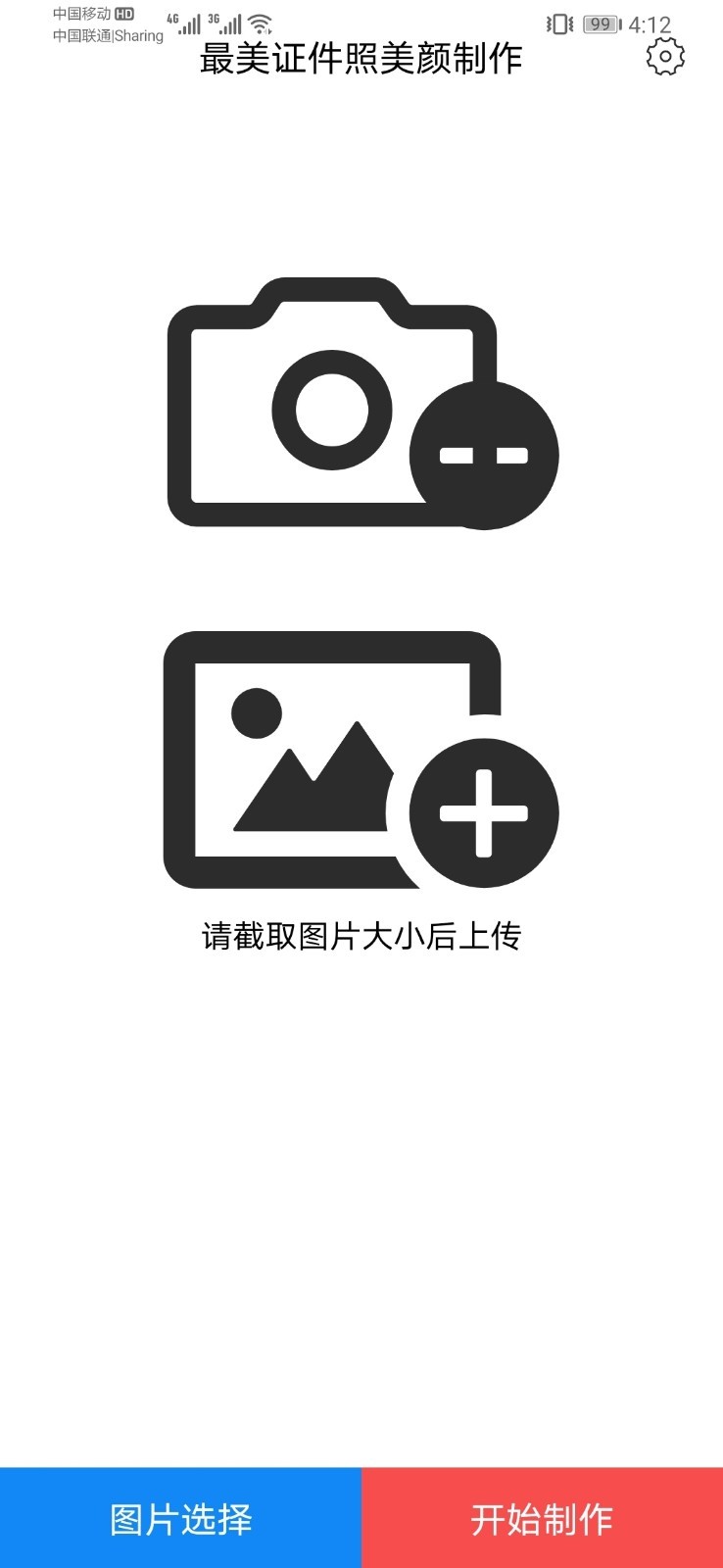Open the settings gear icon
723x1568 pixels.
tap(664, 56)
